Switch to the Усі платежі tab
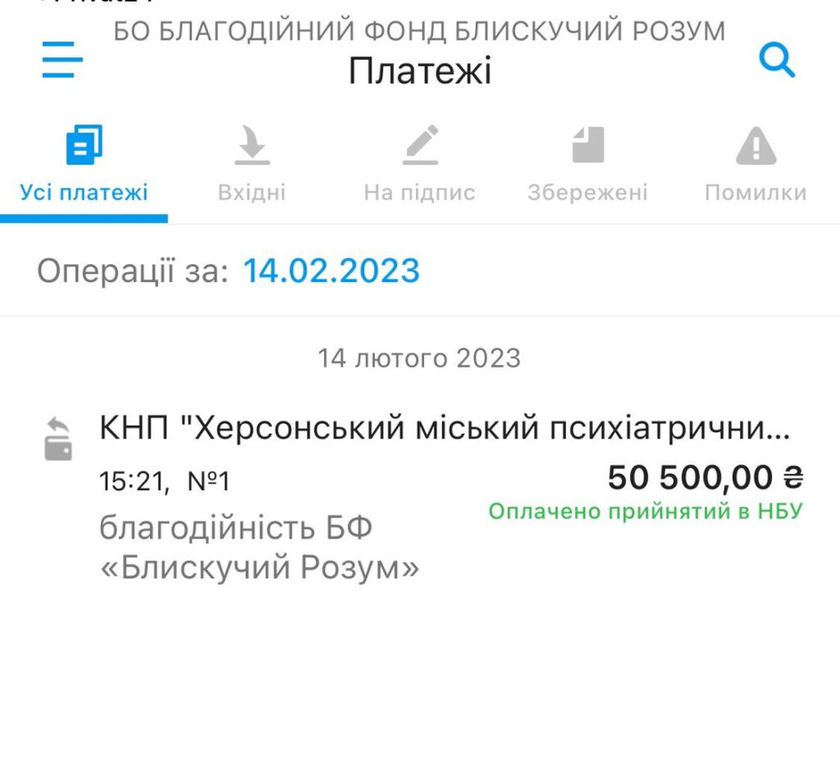 pos(84,165)
